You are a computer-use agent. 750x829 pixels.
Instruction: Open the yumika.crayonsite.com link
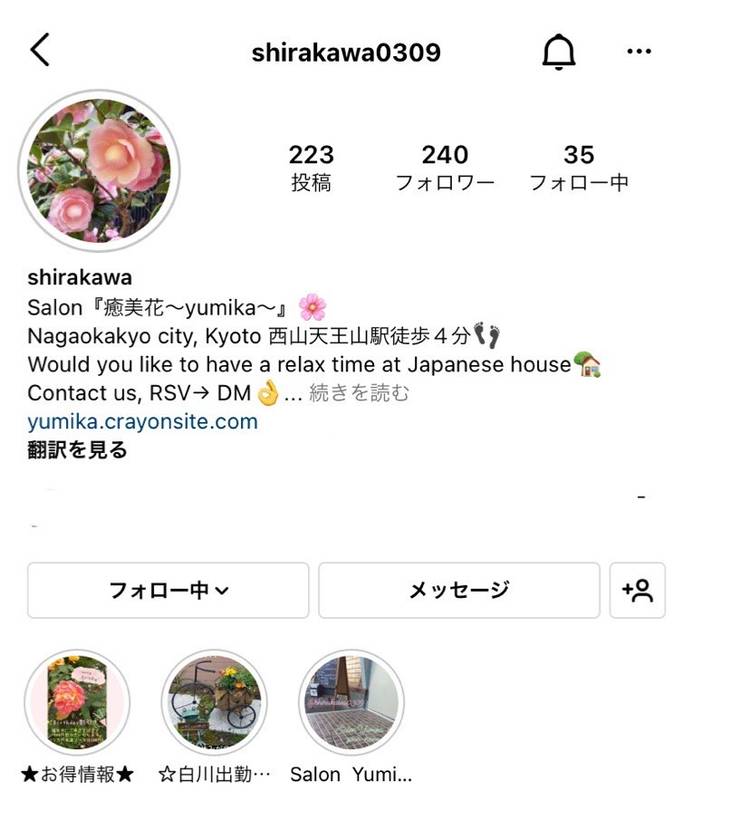pos(142,422)
